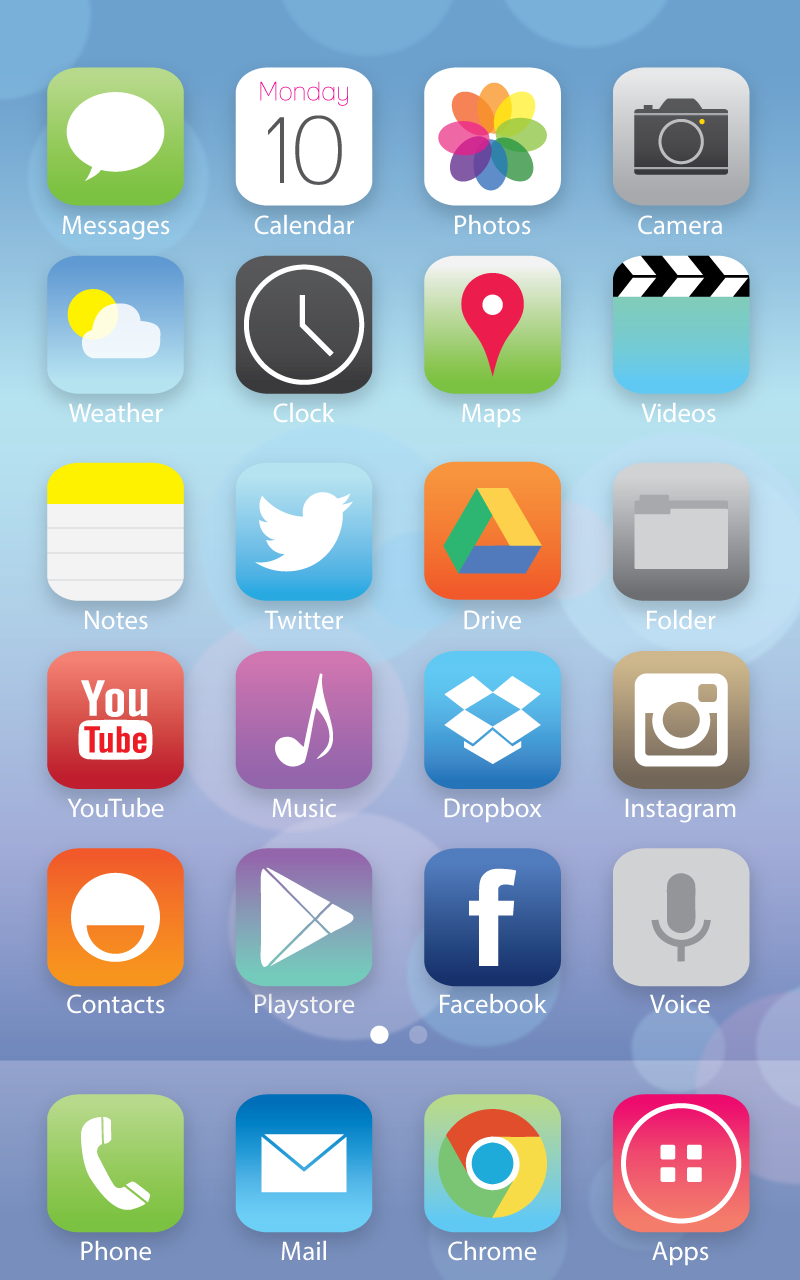
Task: Open the Clock app
Action: [x=304, y=325]
